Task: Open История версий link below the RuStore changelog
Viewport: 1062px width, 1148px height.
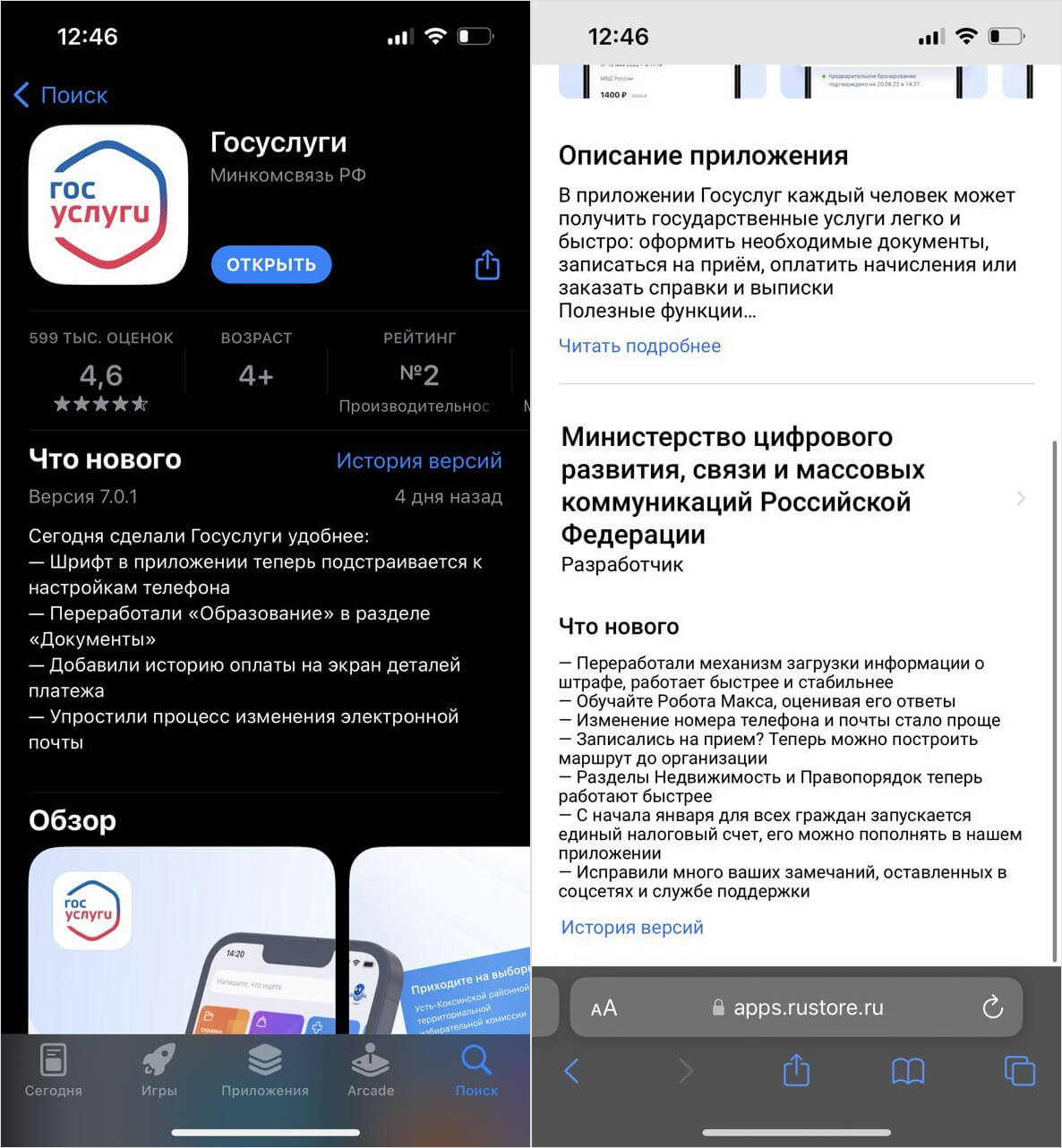Action: click(632, 928)
